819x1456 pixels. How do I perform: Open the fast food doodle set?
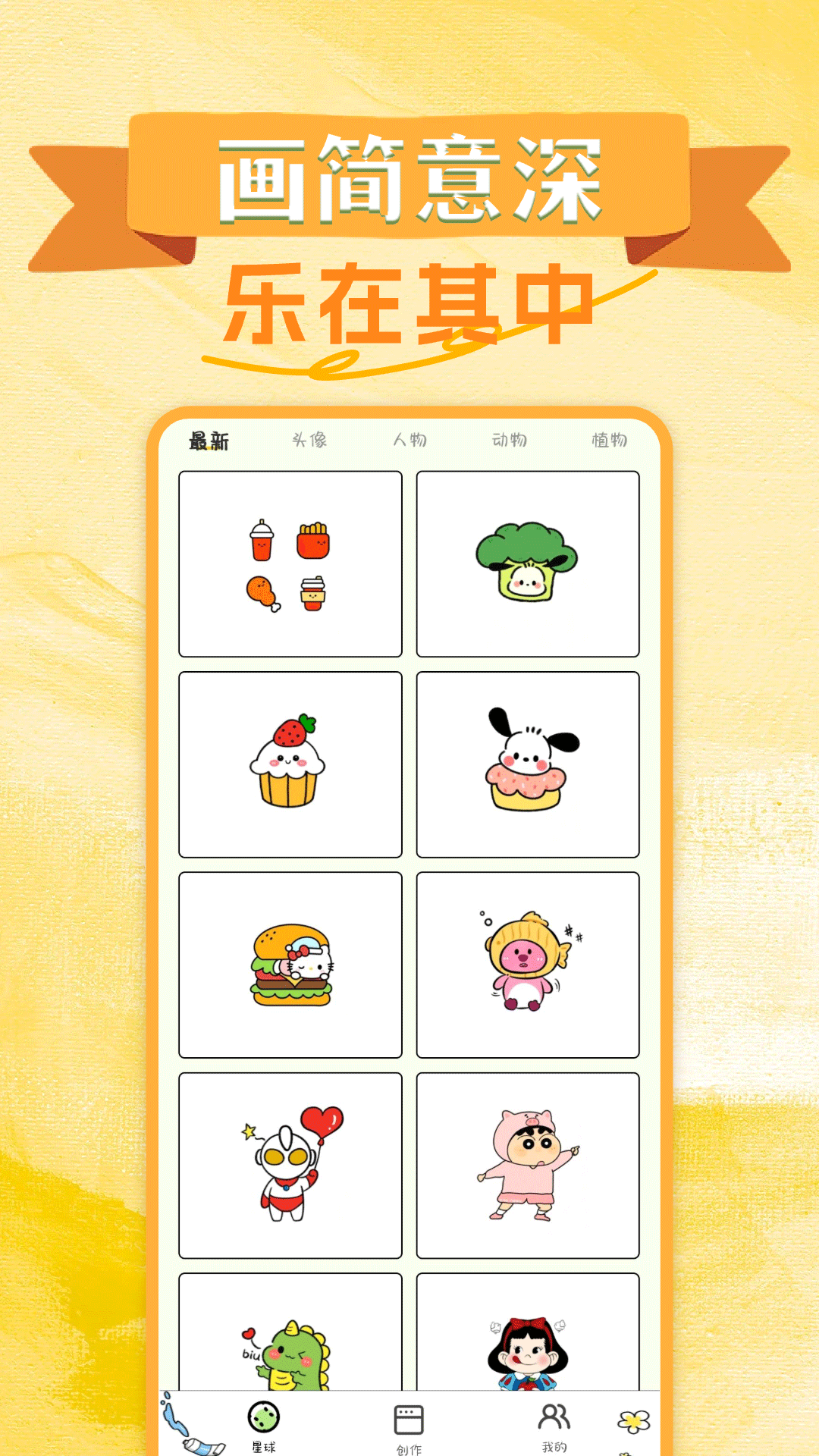click(290, 563)
